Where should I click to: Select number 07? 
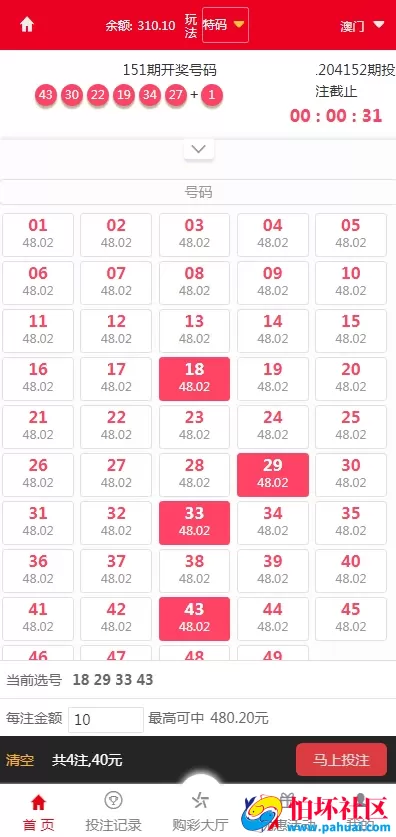[116, 283]
